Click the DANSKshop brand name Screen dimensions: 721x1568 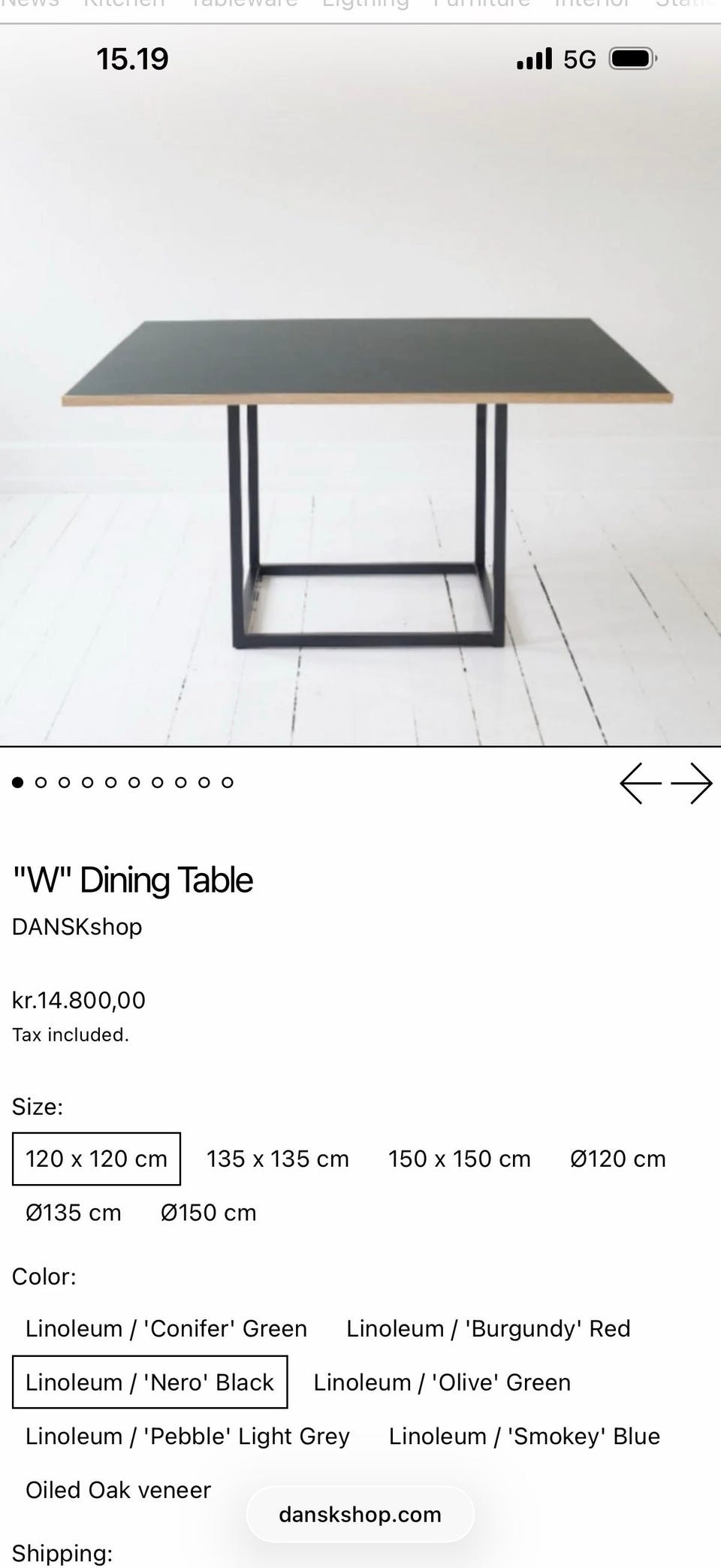click(77, 926)
